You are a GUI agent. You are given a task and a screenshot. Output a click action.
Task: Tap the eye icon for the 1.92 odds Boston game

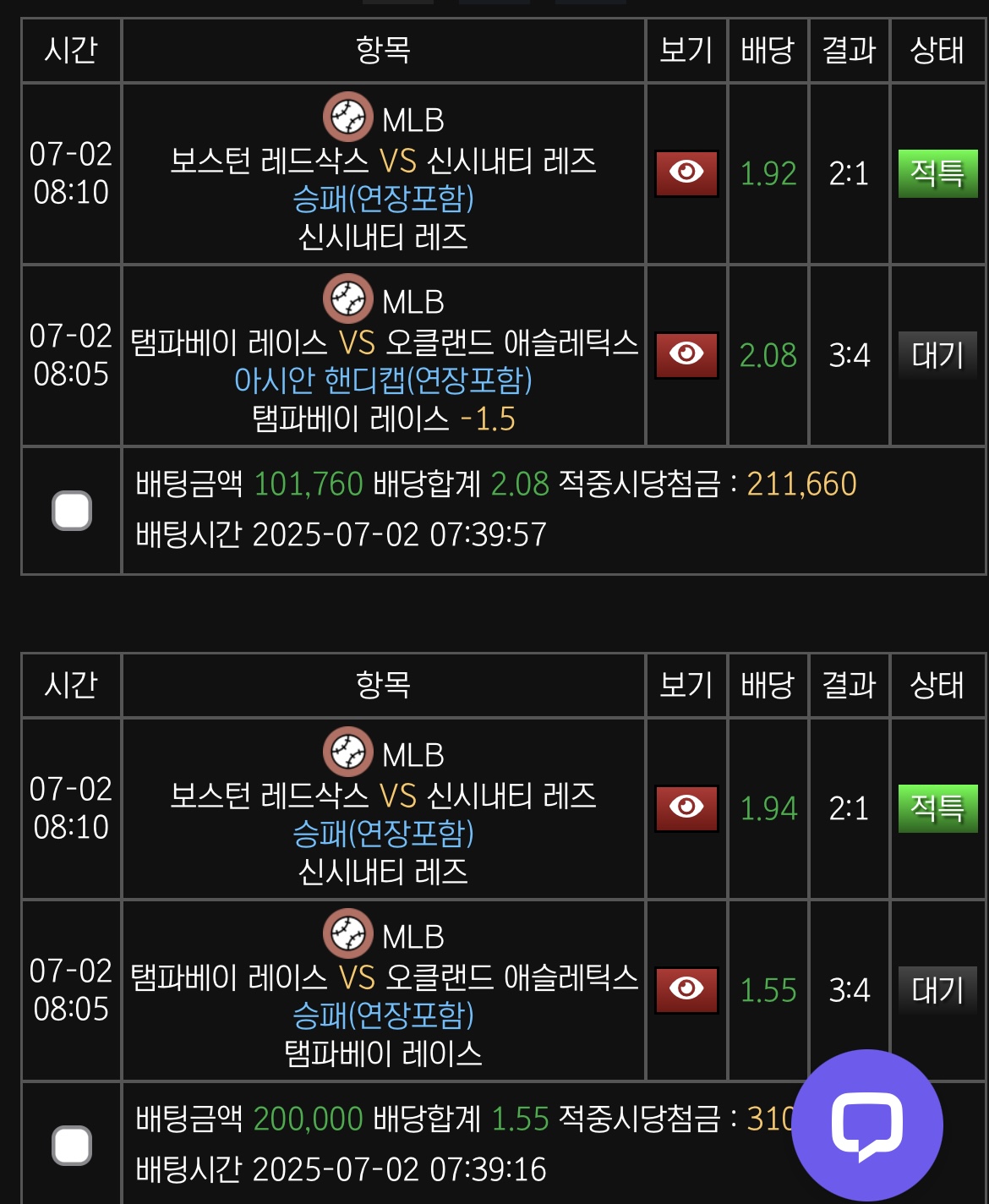point(686,173)
